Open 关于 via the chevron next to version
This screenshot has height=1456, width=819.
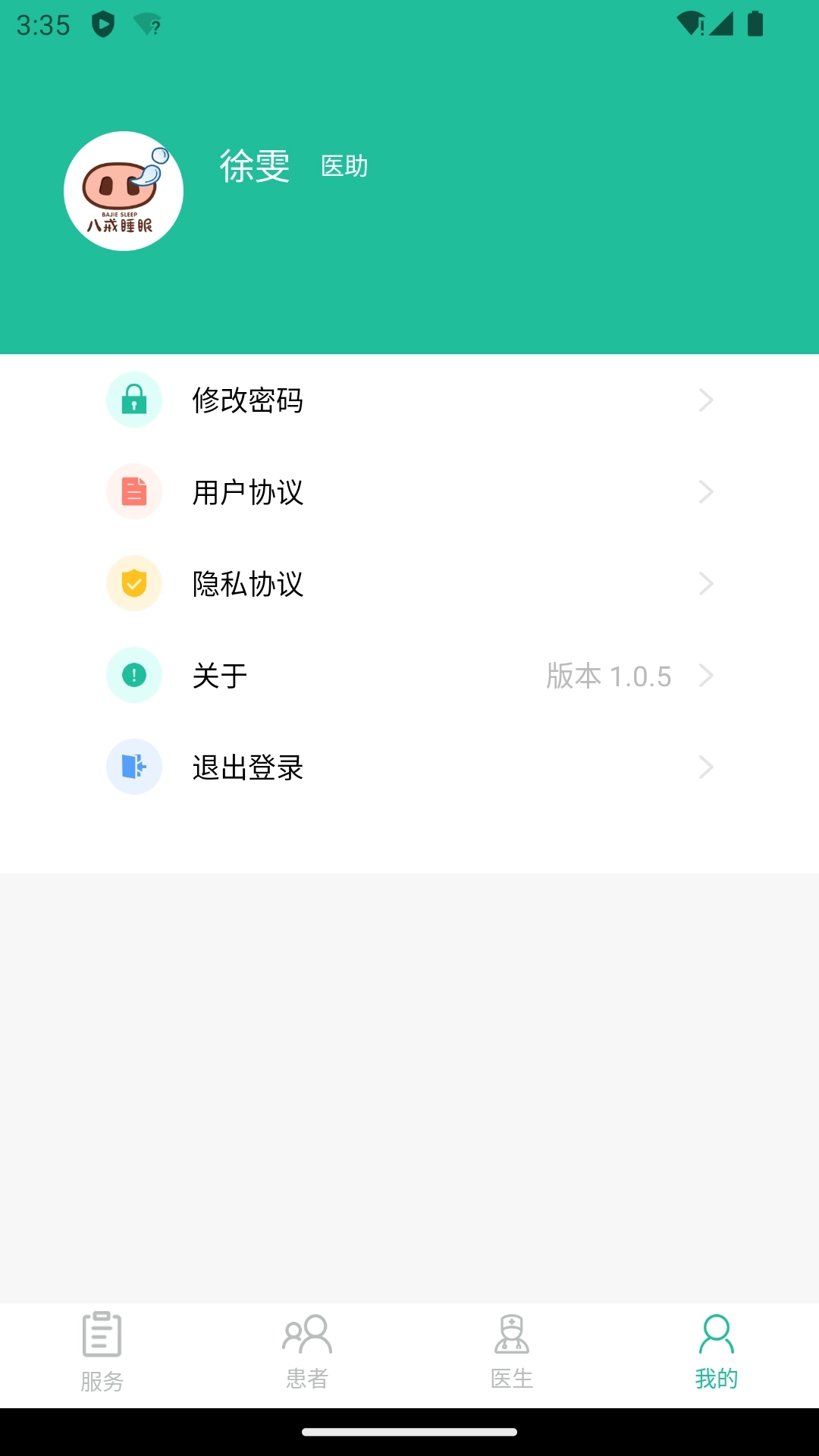(x=706, y=675)
